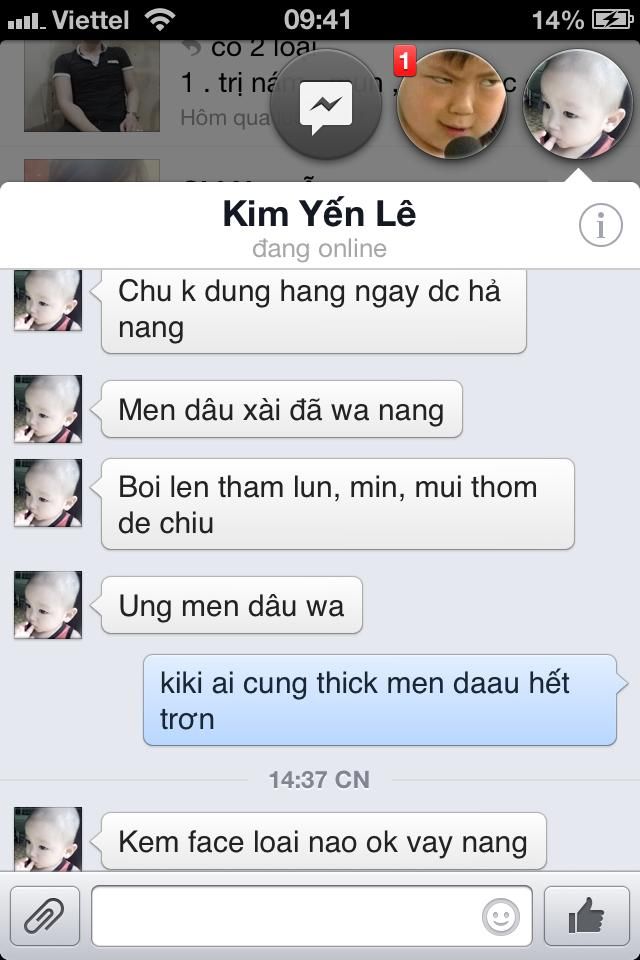The height and width of the screenshot is (960, 640).
Task: Focus the message text field
Action: 285,915
